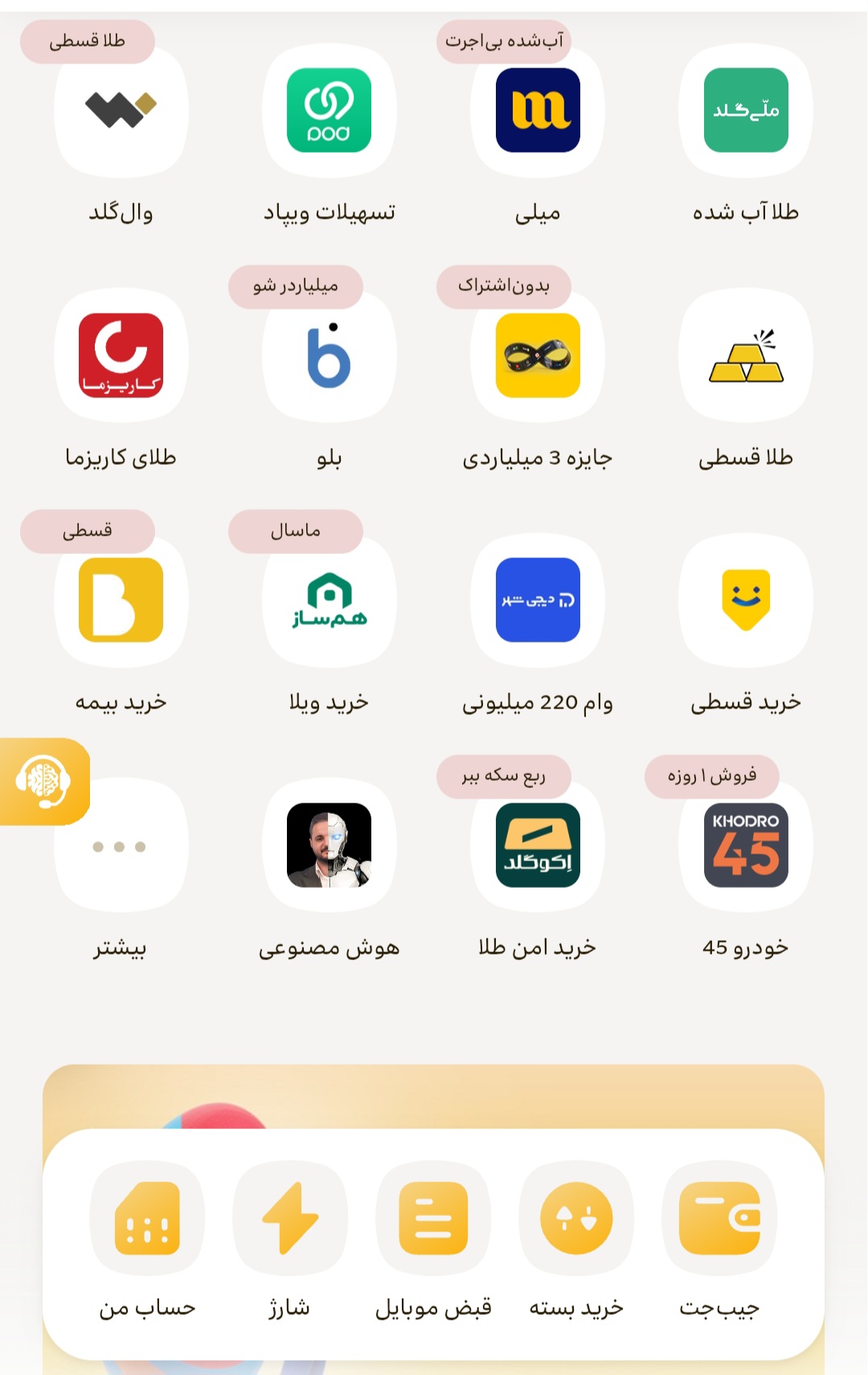Open خرید بیمه insurance purchase
Image resolution: width=868 pixels, height=1375 pixels.
120,603
